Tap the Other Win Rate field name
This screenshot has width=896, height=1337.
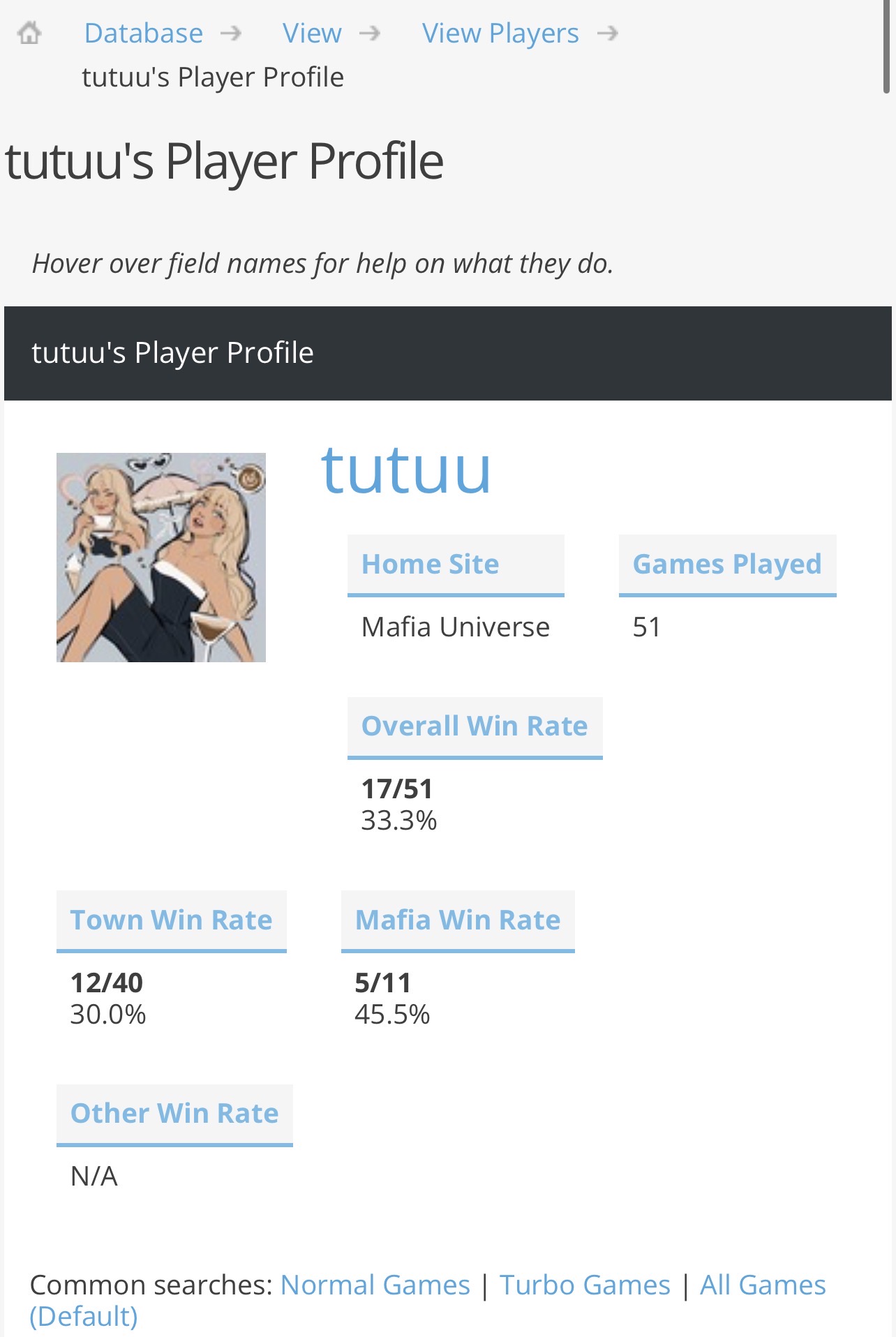[174, 1113]
